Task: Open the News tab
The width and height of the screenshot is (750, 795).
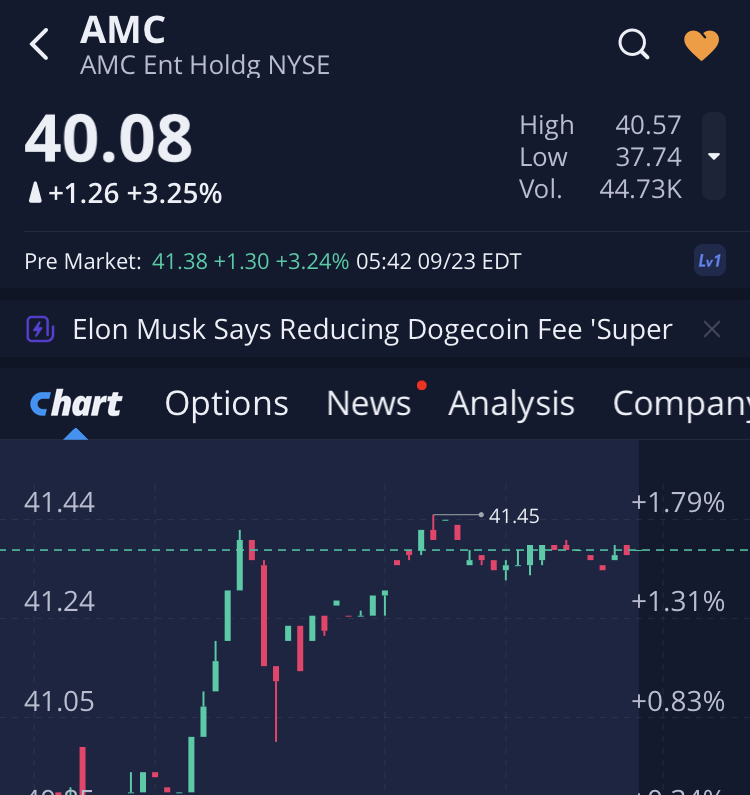Action: tap(369, 403)
